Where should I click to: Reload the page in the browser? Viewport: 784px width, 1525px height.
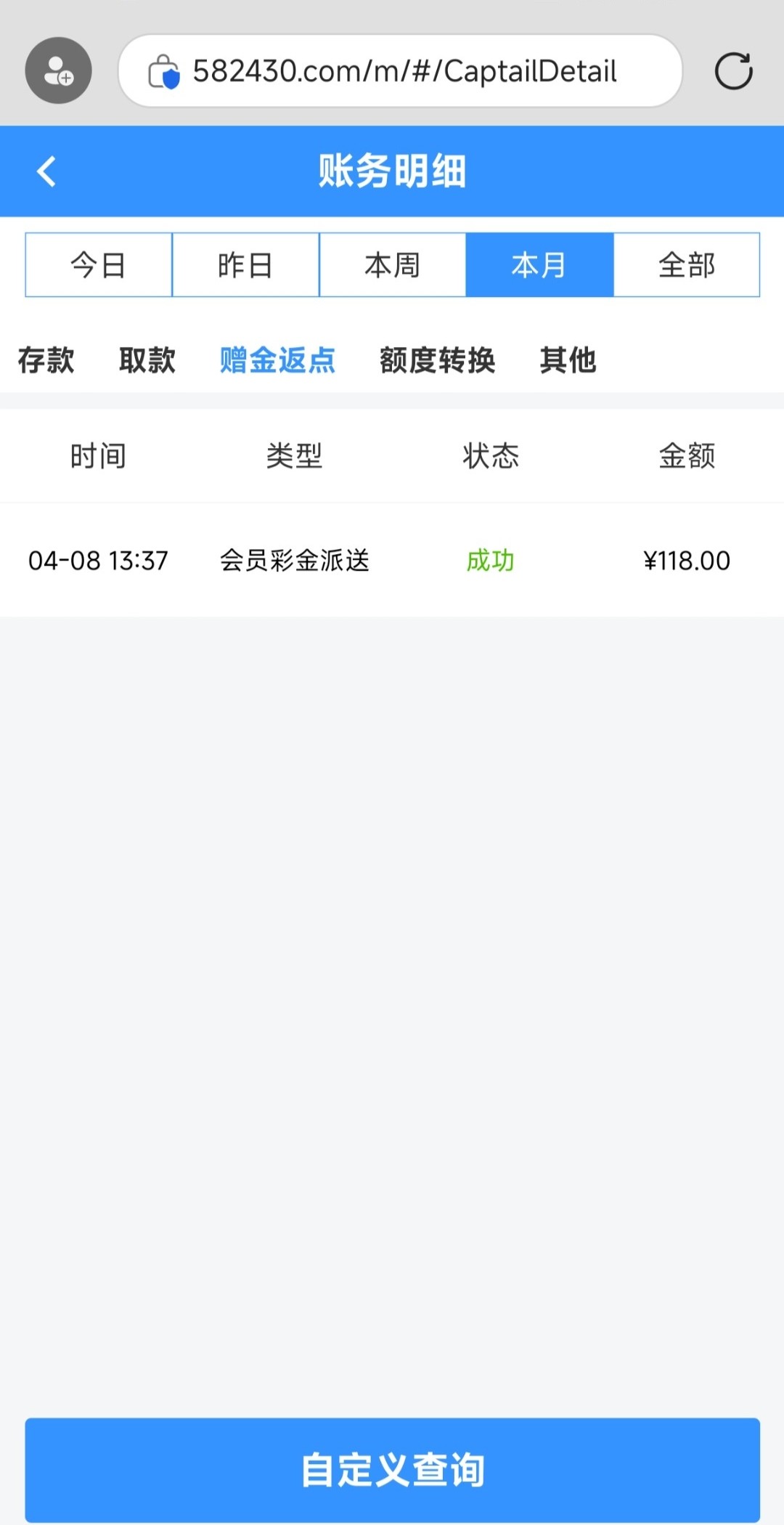[x=733, y=71]
